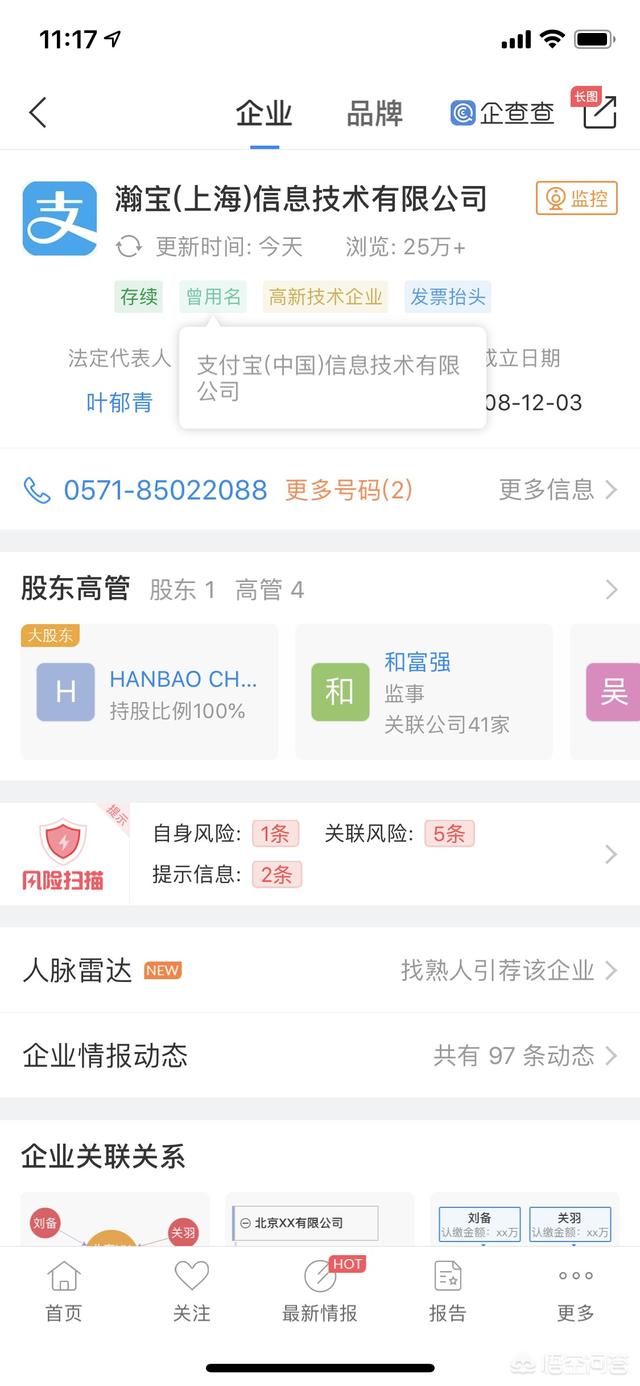
Task: Select the 曾用名 tag
Action: click(x=213, y=297)
